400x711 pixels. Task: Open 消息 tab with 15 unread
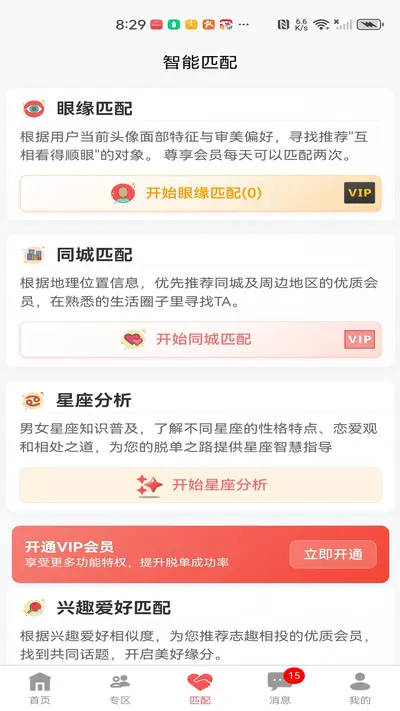280,688
